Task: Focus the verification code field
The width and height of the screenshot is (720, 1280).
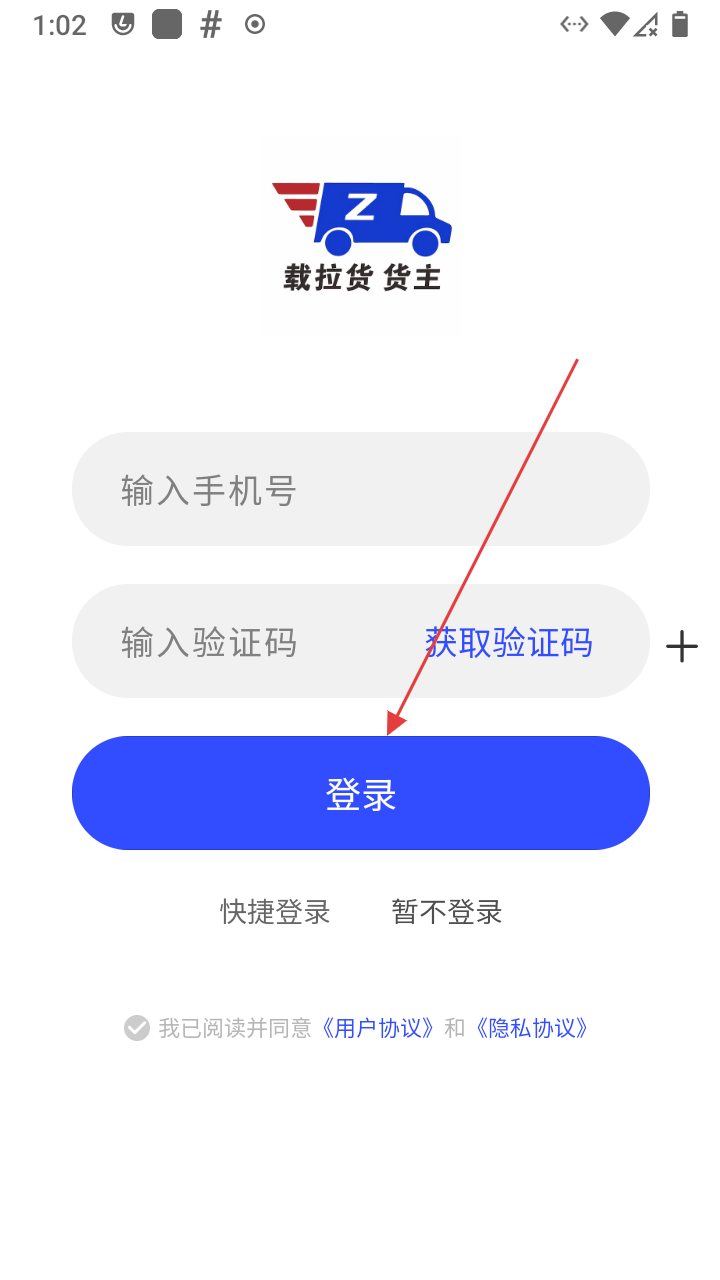Action: (240, 641)
